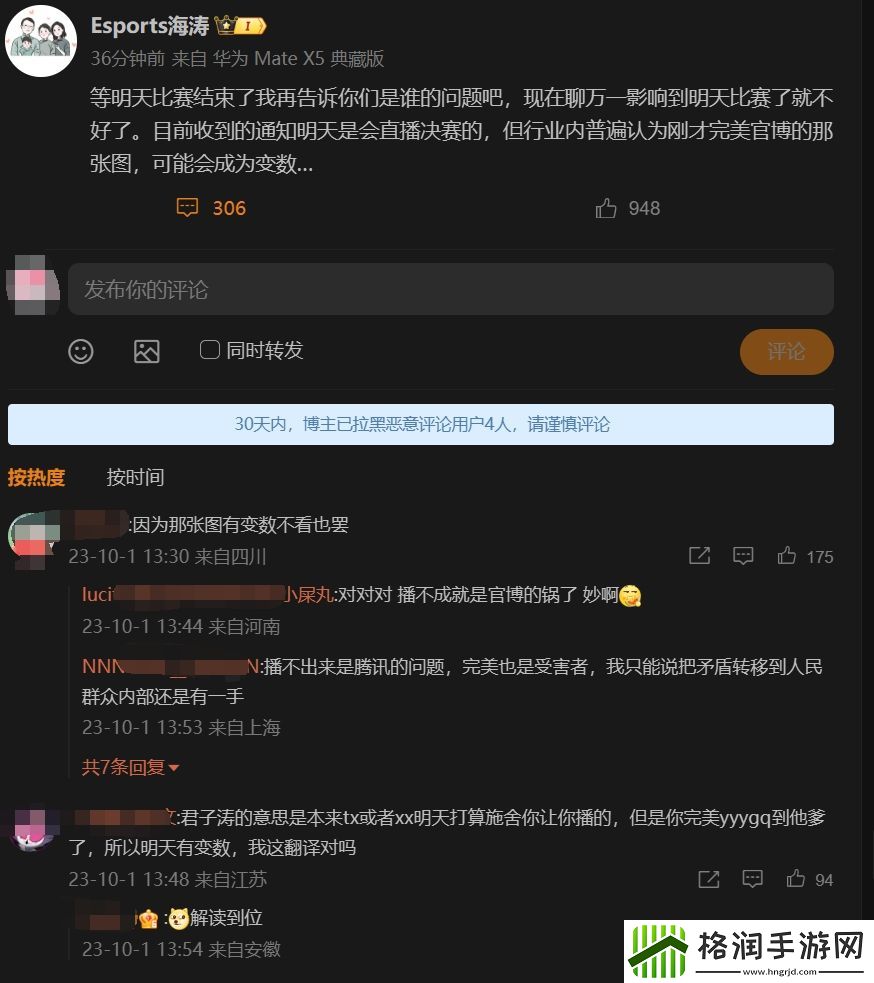Like the post using the 948 thumbs-up icon
Image resolution: width=874 pixels, height=983 pixels.
(x=607, y=207)
